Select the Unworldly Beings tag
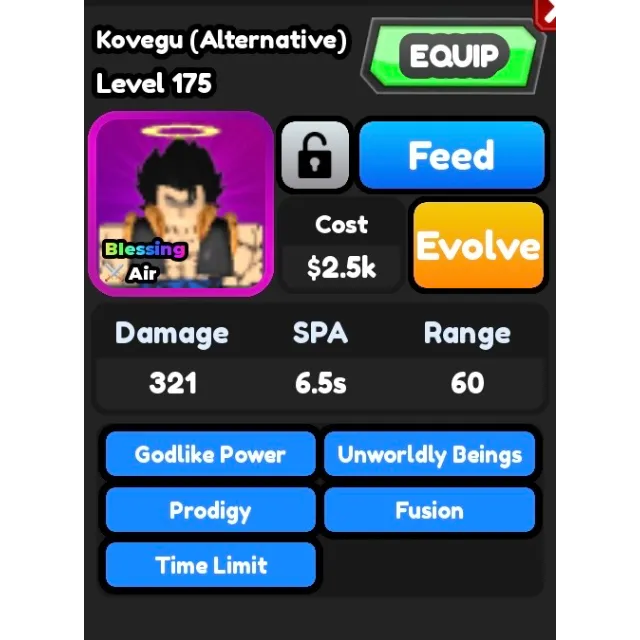 (429, 454)
